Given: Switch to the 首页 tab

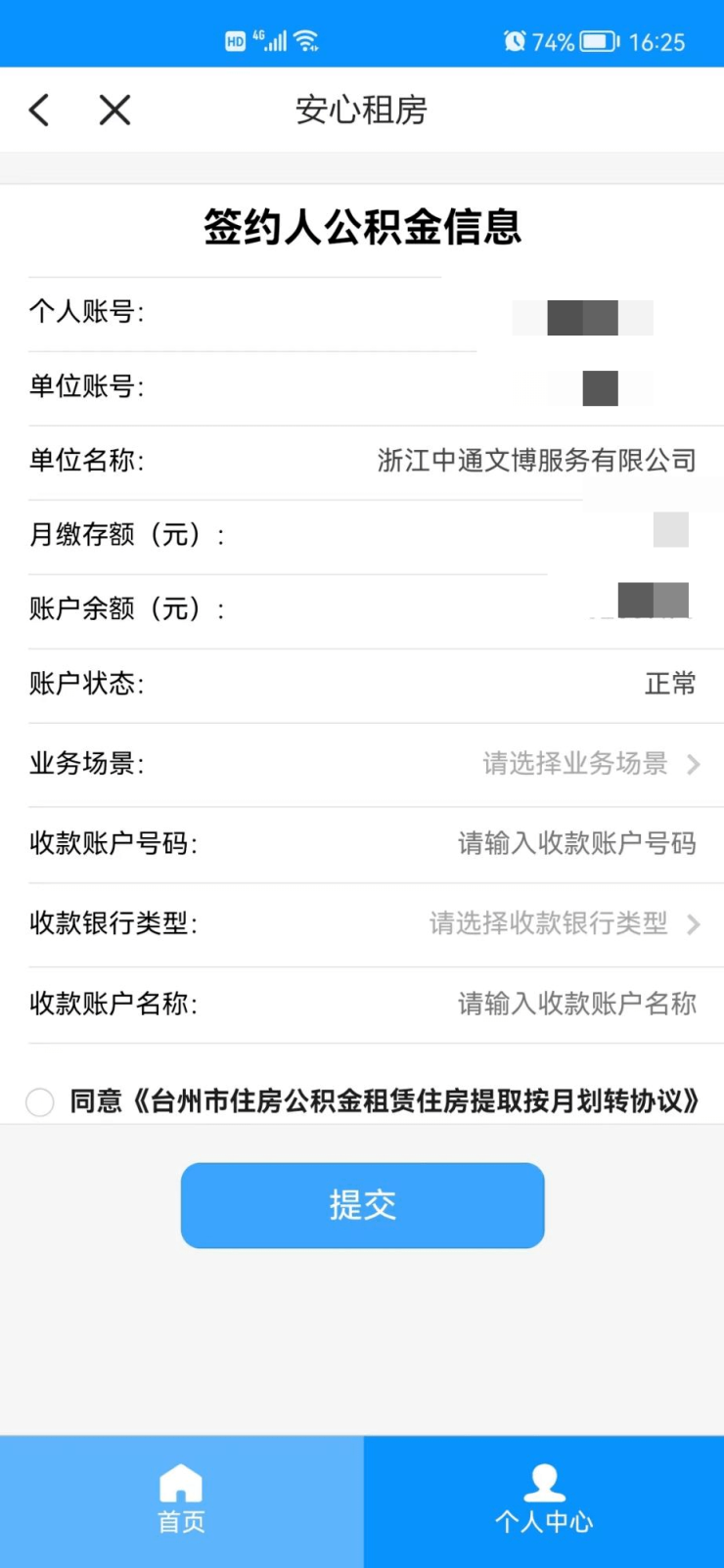Looking at the screenshot, I should click(x=181, y=1501).
